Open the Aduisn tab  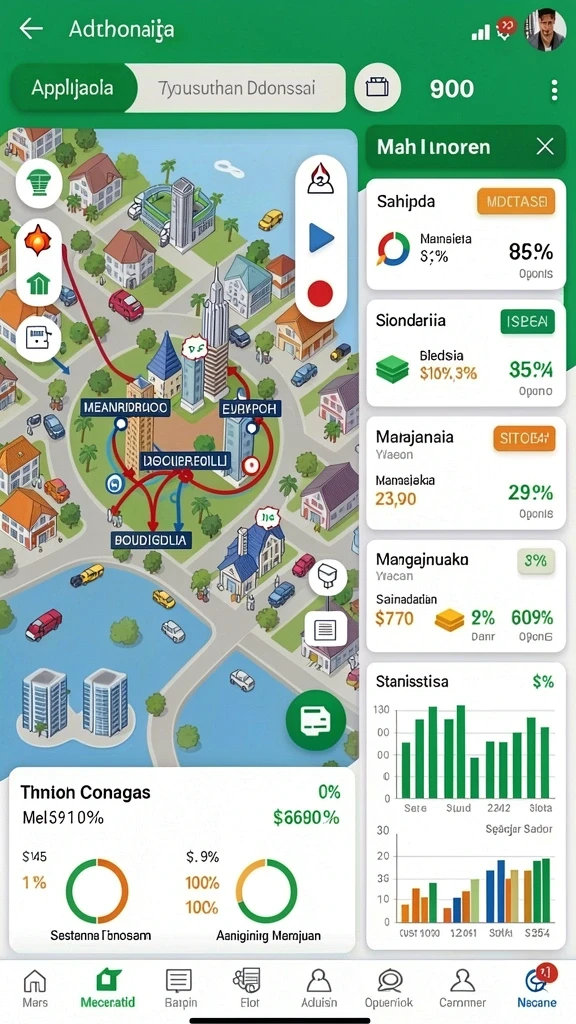[x=319, y=989]
